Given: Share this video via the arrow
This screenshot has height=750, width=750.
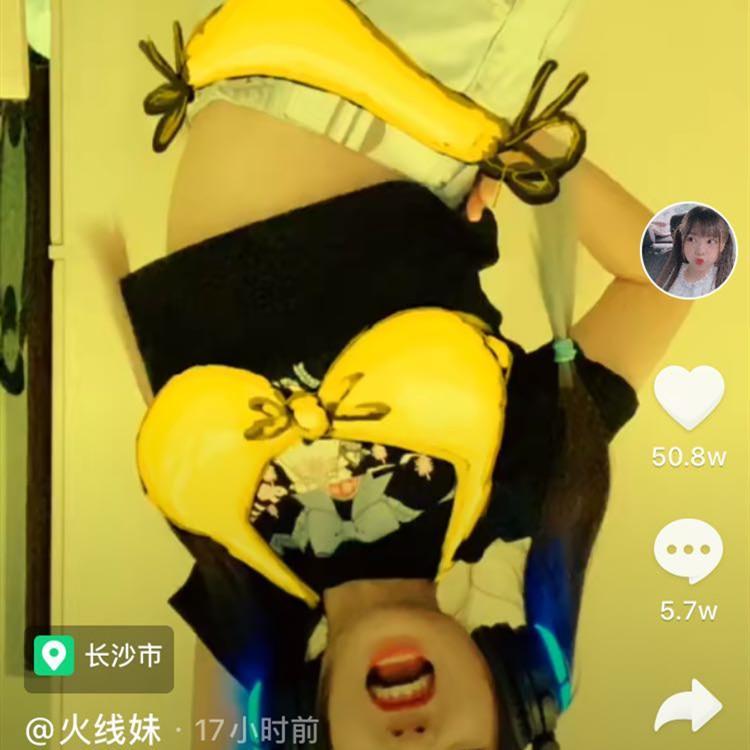Looking at the screenshot, I should pyautogui.click(x=688, y=706).
